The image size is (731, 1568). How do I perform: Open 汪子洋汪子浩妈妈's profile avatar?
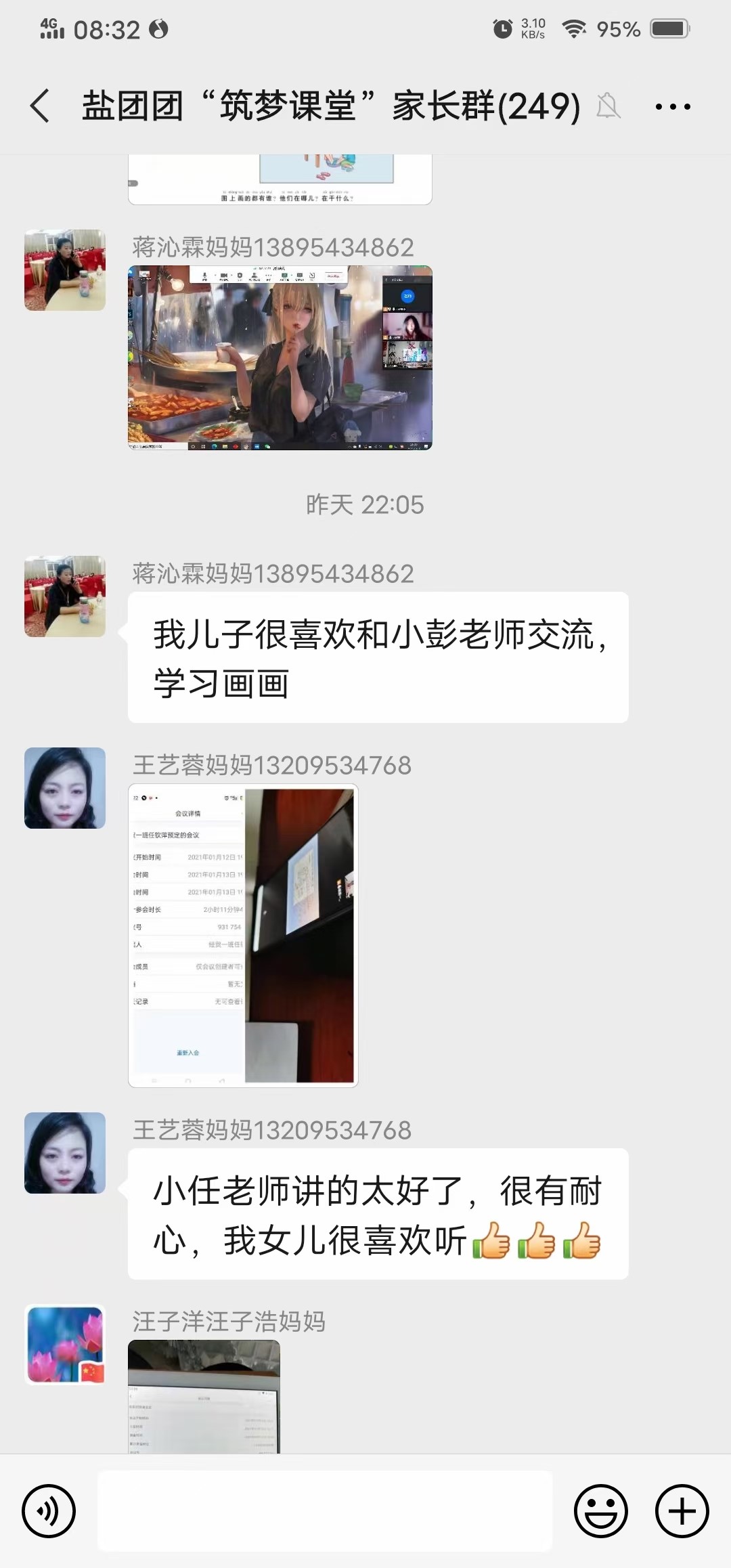pos(65,1345)
